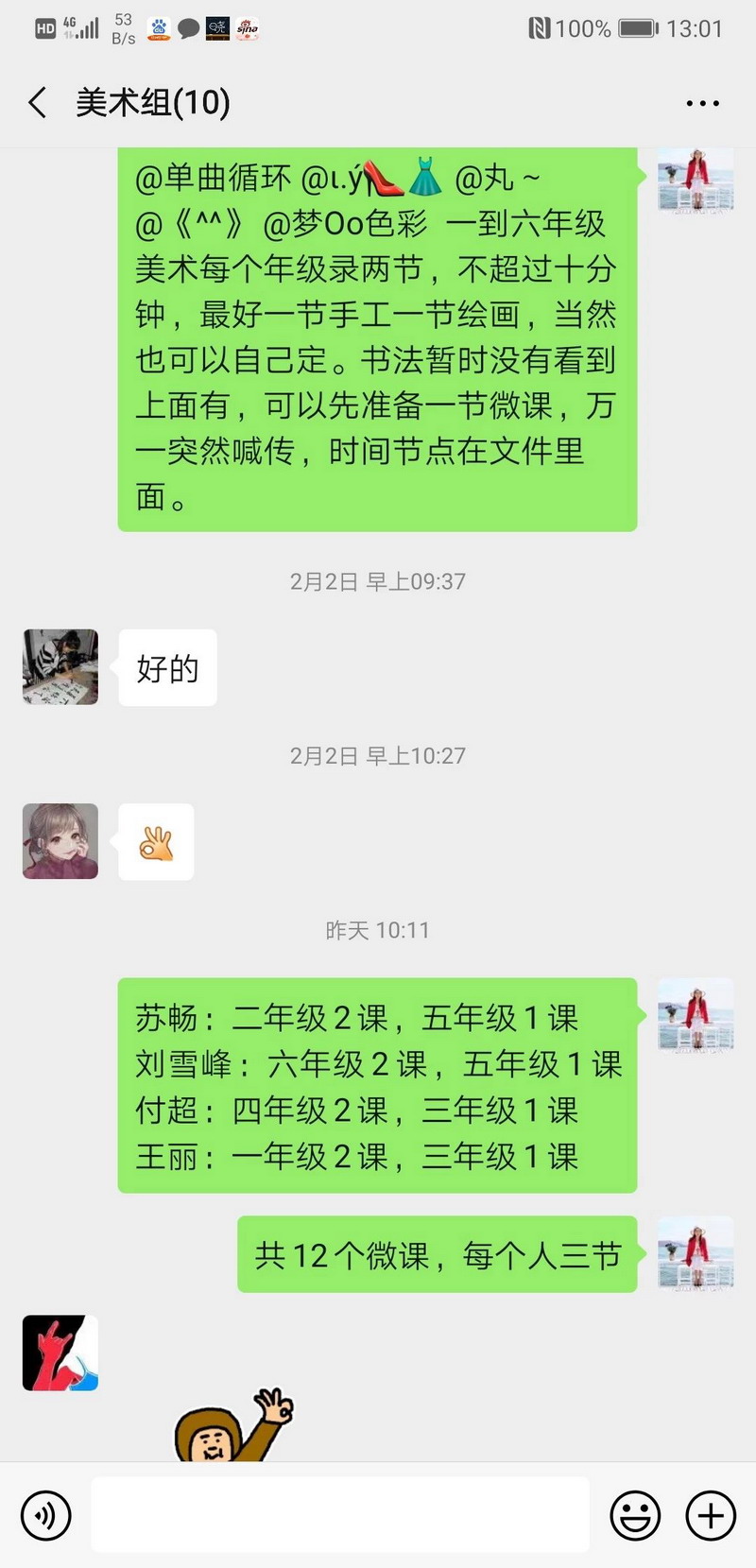Screen dimensions: 756x1568
Task: Open avatar of member who sent OK emoji
Action: [60, 841]
